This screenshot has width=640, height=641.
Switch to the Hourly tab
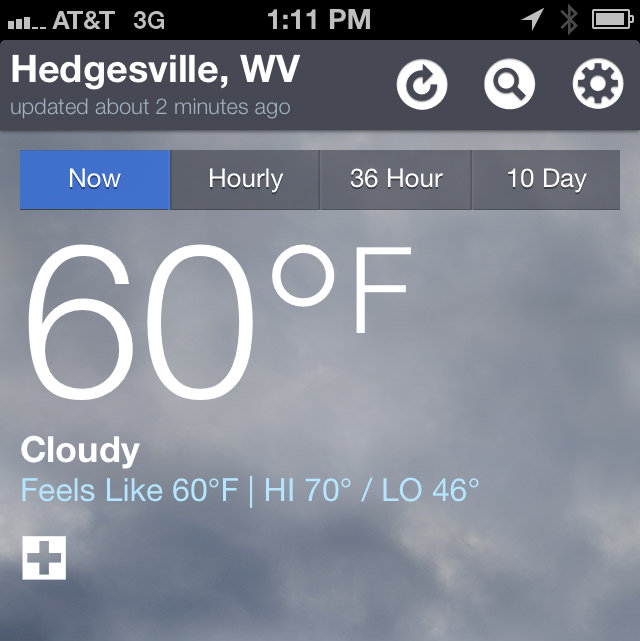pyautogui.click(x=245, y=180)
